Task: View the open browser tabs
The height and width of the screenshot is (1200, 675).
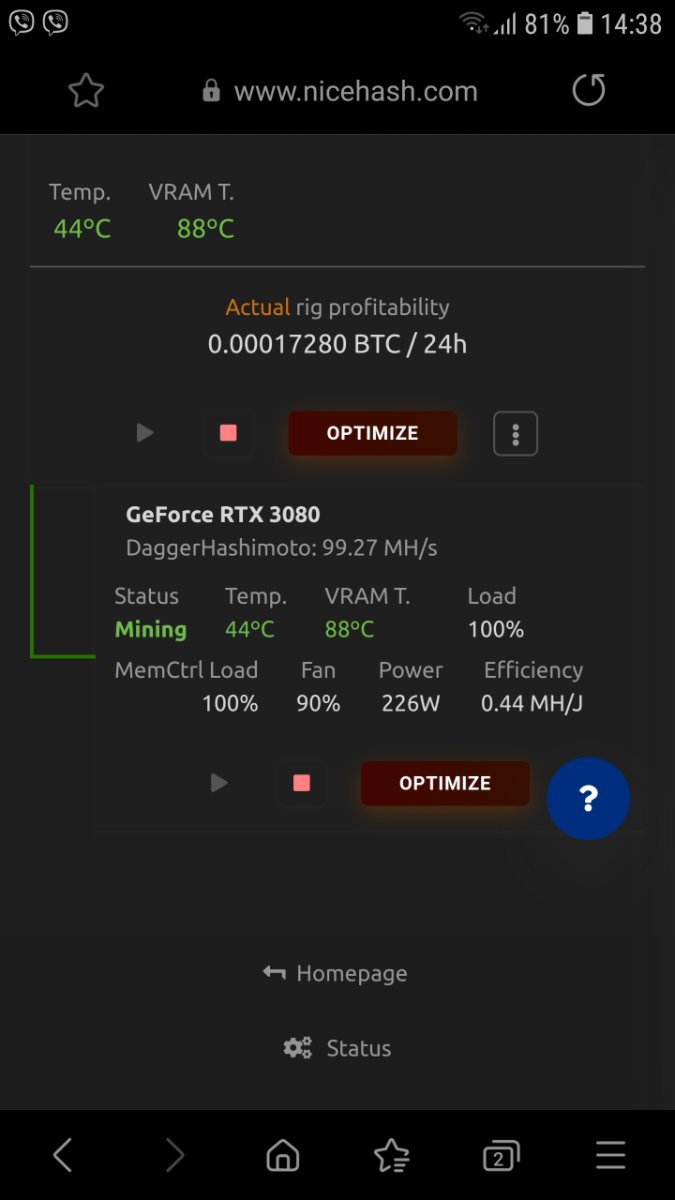Action: coord(501,1155)
